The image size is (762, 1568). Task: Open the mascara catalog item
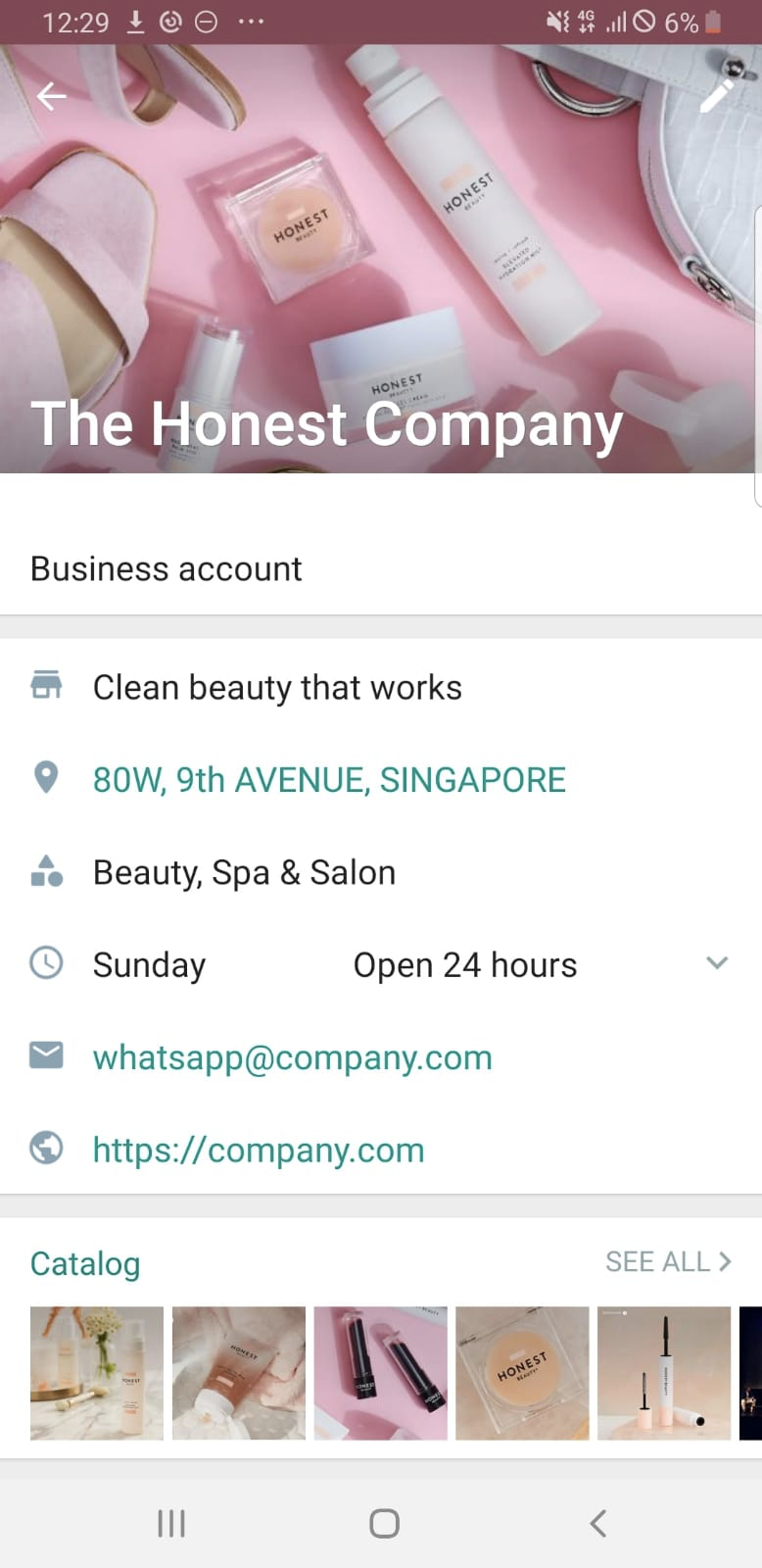[x=664, y=1373]
